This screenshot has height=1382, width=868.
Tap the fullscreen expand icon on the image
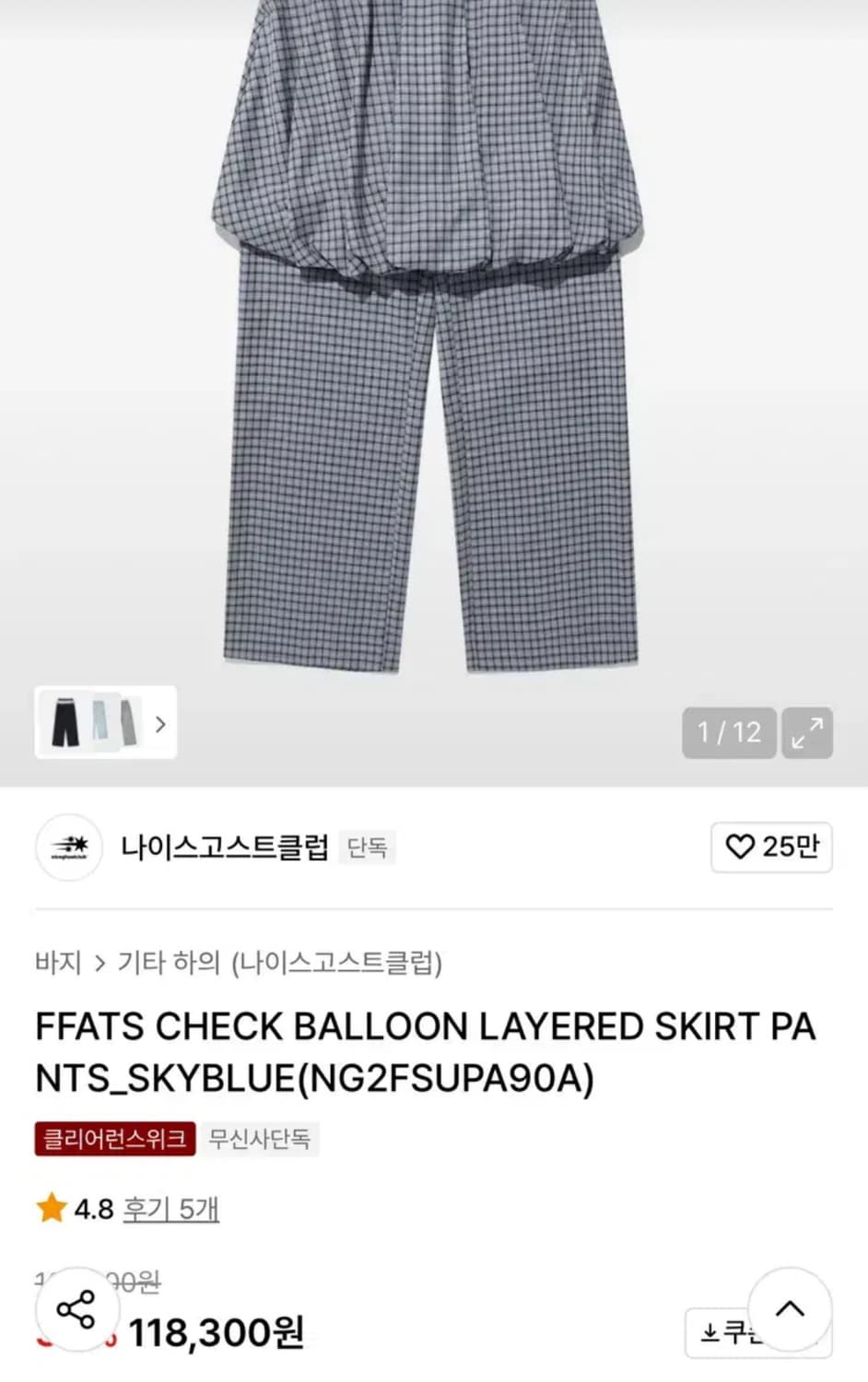click(x=808, y=732)
